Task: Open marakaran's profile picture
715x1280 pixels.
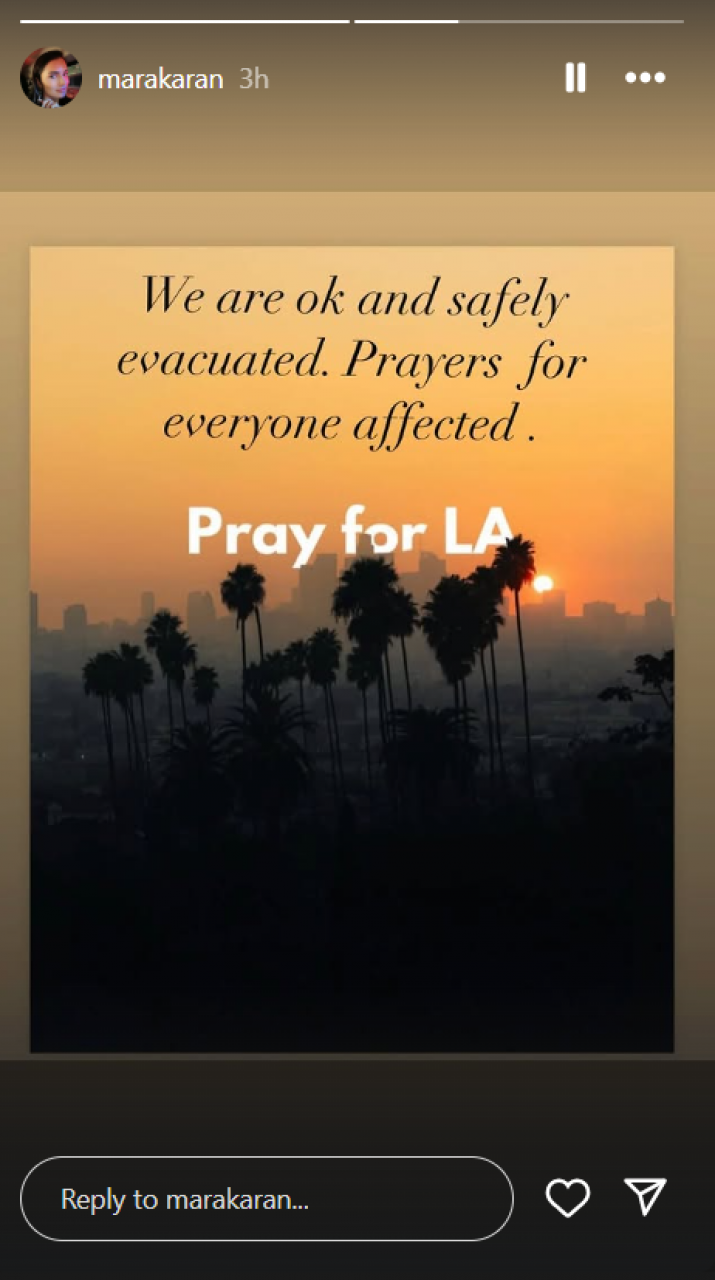Action: click(x=50, y=78)
